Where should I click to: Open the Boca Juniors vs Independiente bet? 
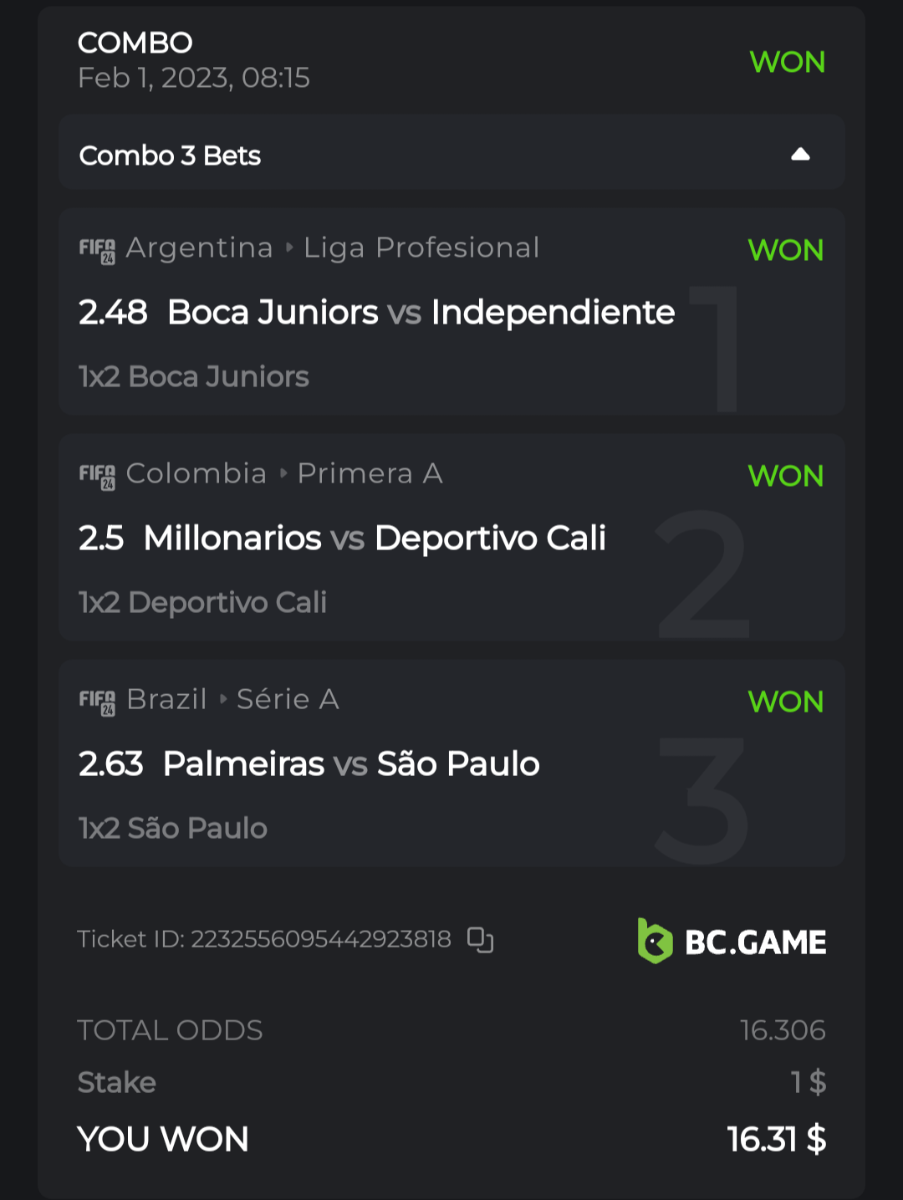[420, 313]
